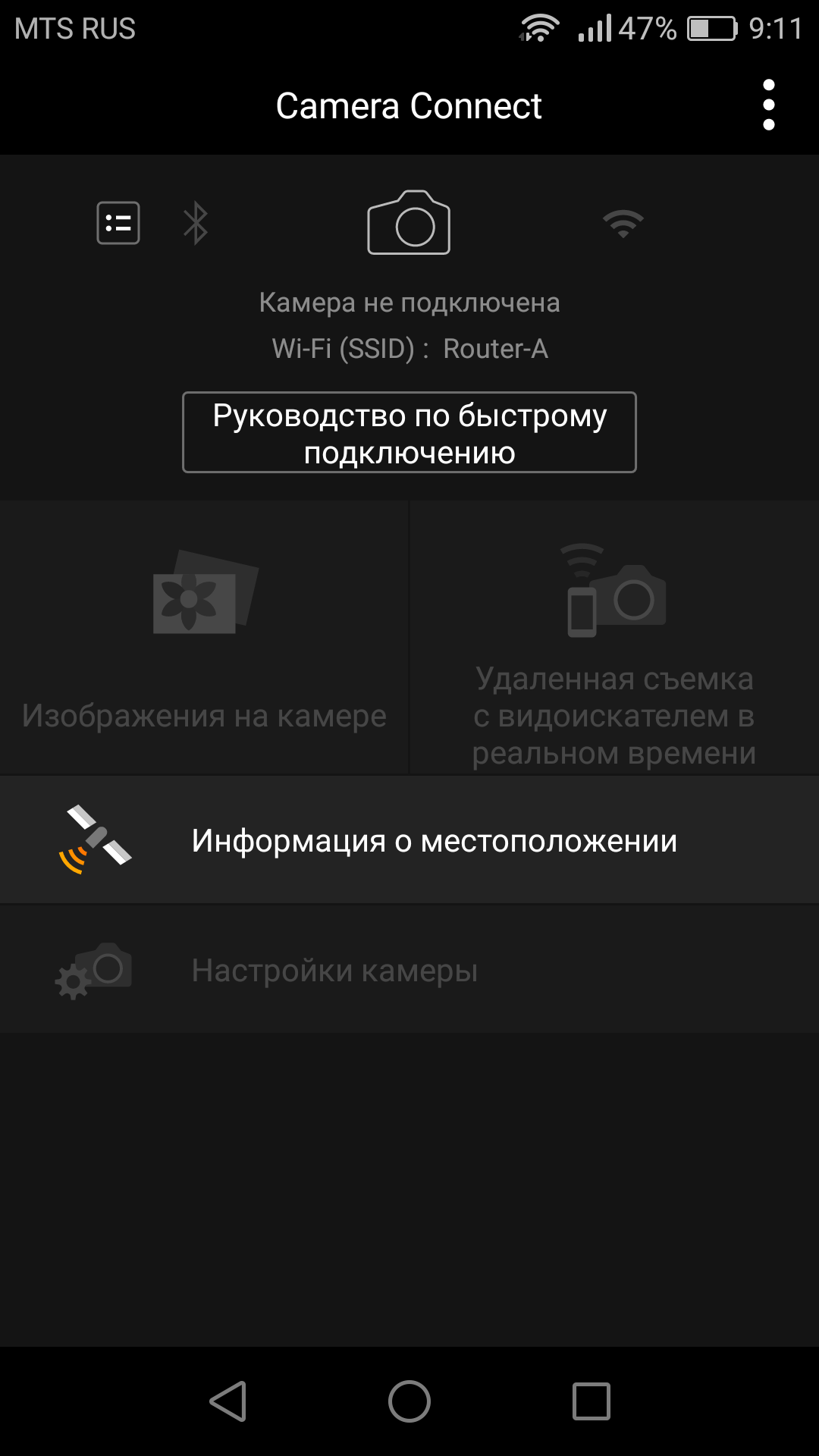Viewport: 819px width, 1456px height.
Task: Open Изображения на камере tile
Action: 205,639
